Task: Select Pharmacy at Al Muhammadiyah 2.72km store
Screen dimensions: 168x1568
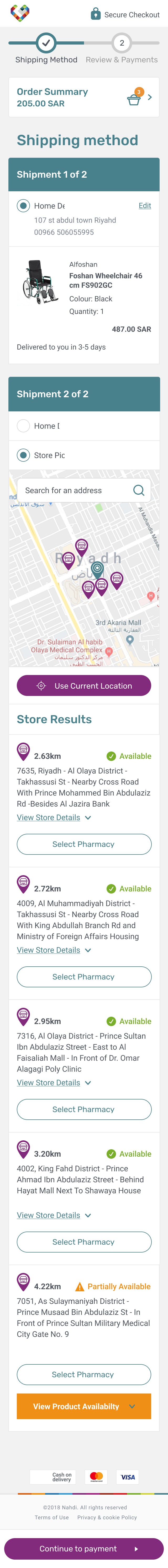Action: [84, 977]
